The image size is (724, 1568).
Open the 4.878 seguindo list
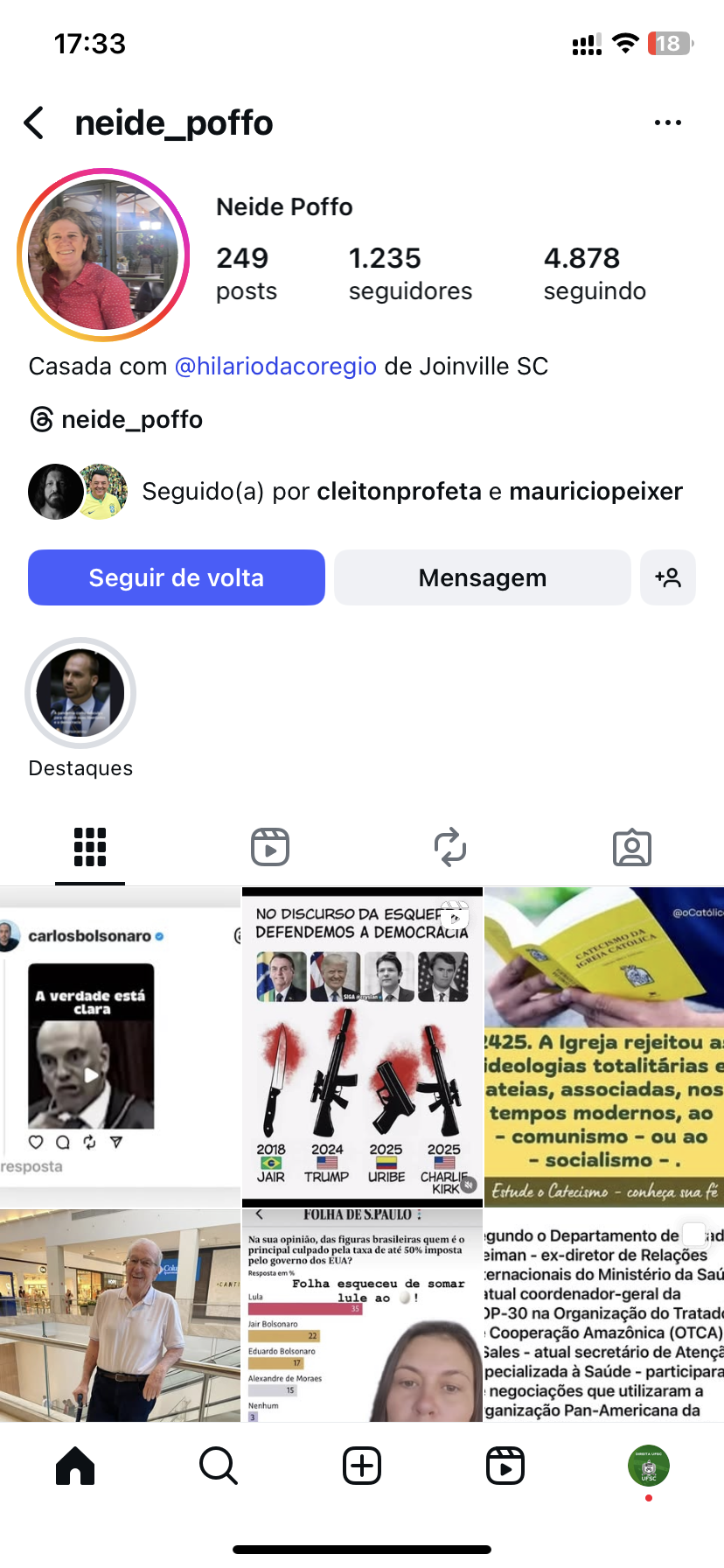coord(594,273)
